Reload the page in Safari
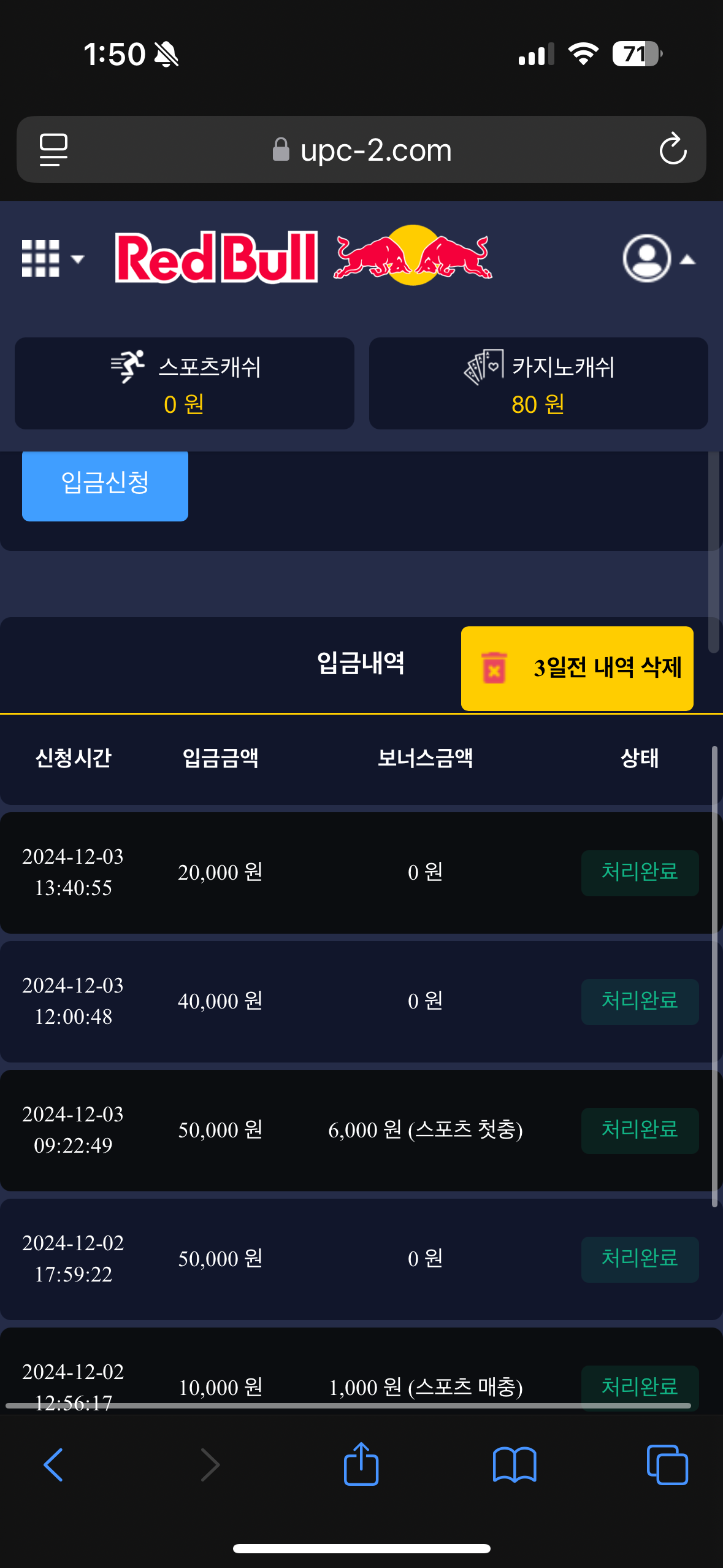This screenshot has height=1568, width=723. pos(672,149)
